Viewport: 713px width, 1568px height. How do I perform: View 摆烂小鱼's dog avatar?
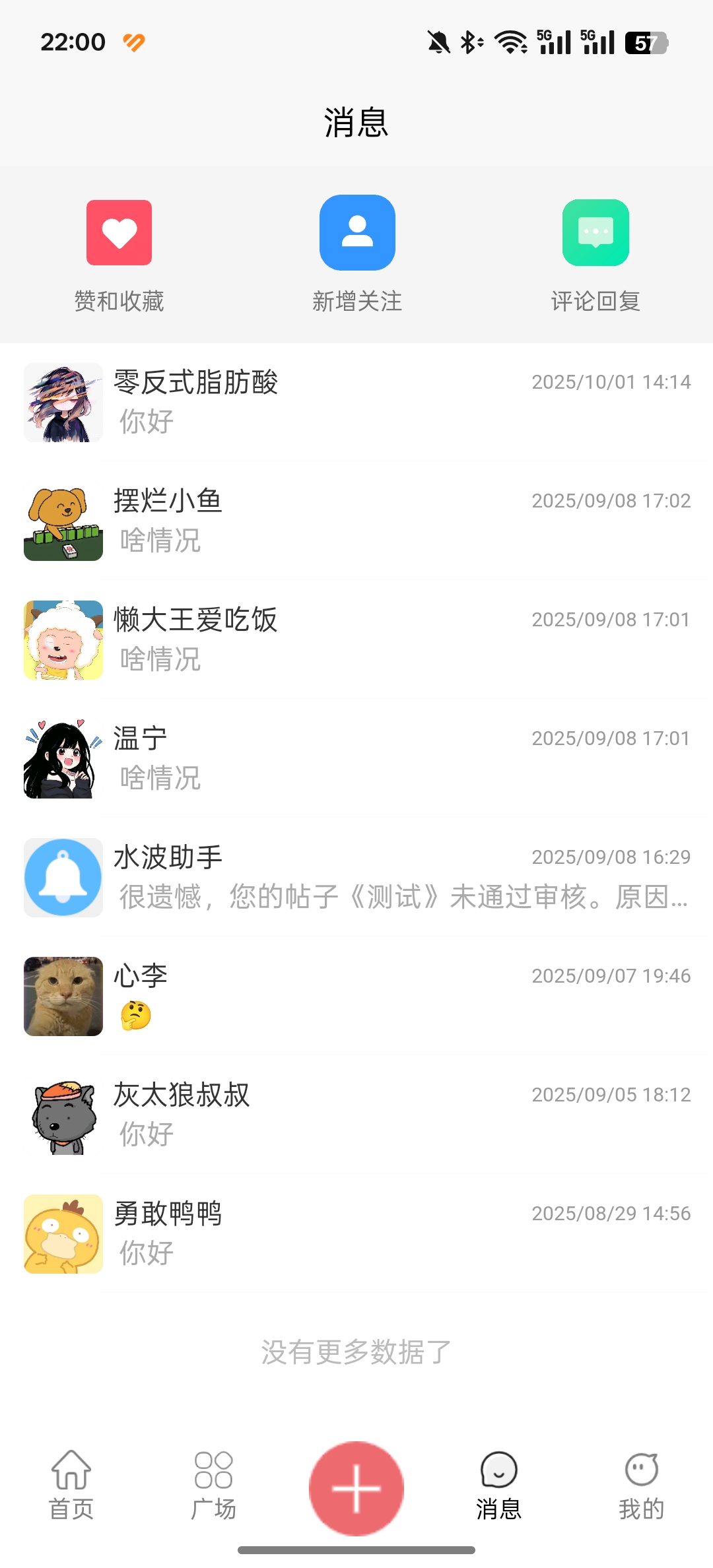[63, 521]
